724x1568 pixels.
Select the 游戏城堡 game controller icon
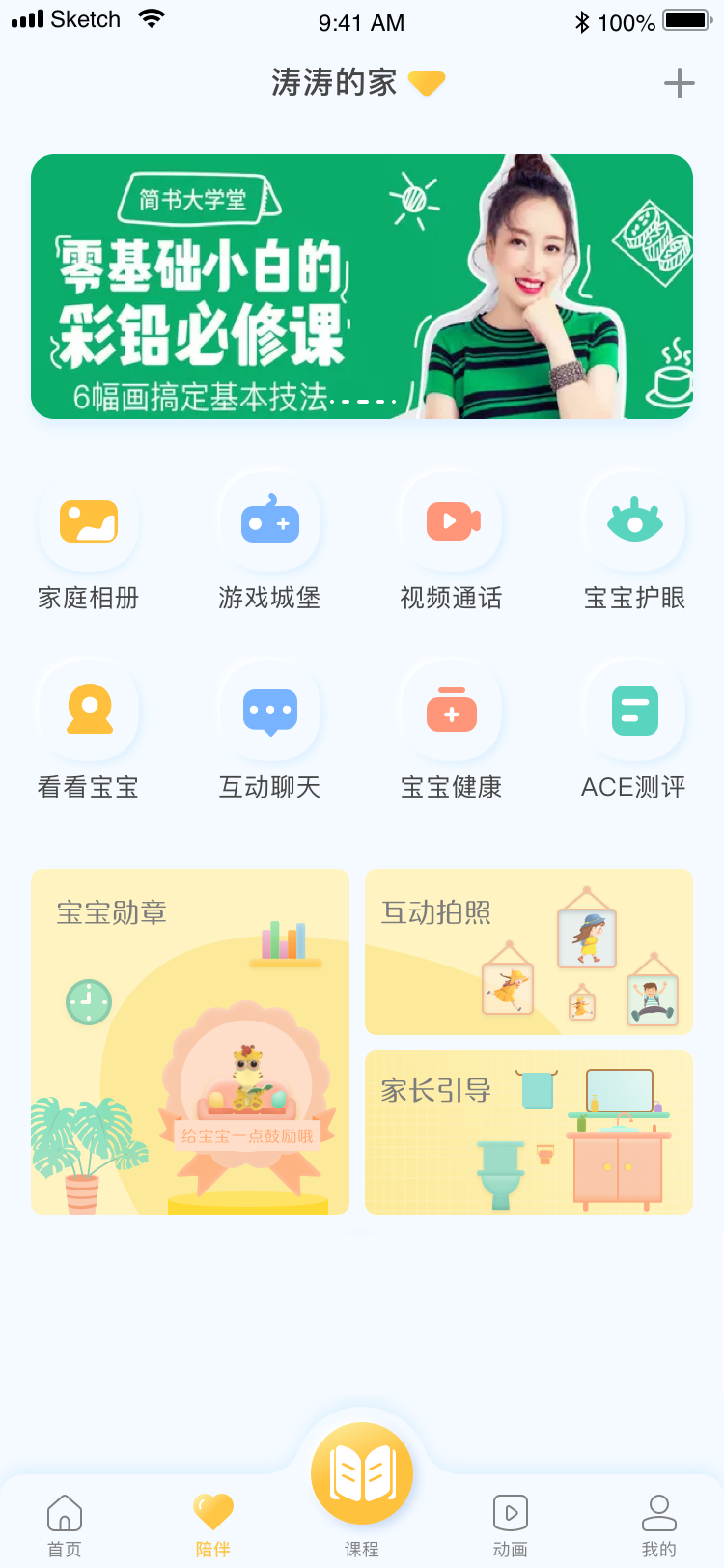[x=269, y=521]
